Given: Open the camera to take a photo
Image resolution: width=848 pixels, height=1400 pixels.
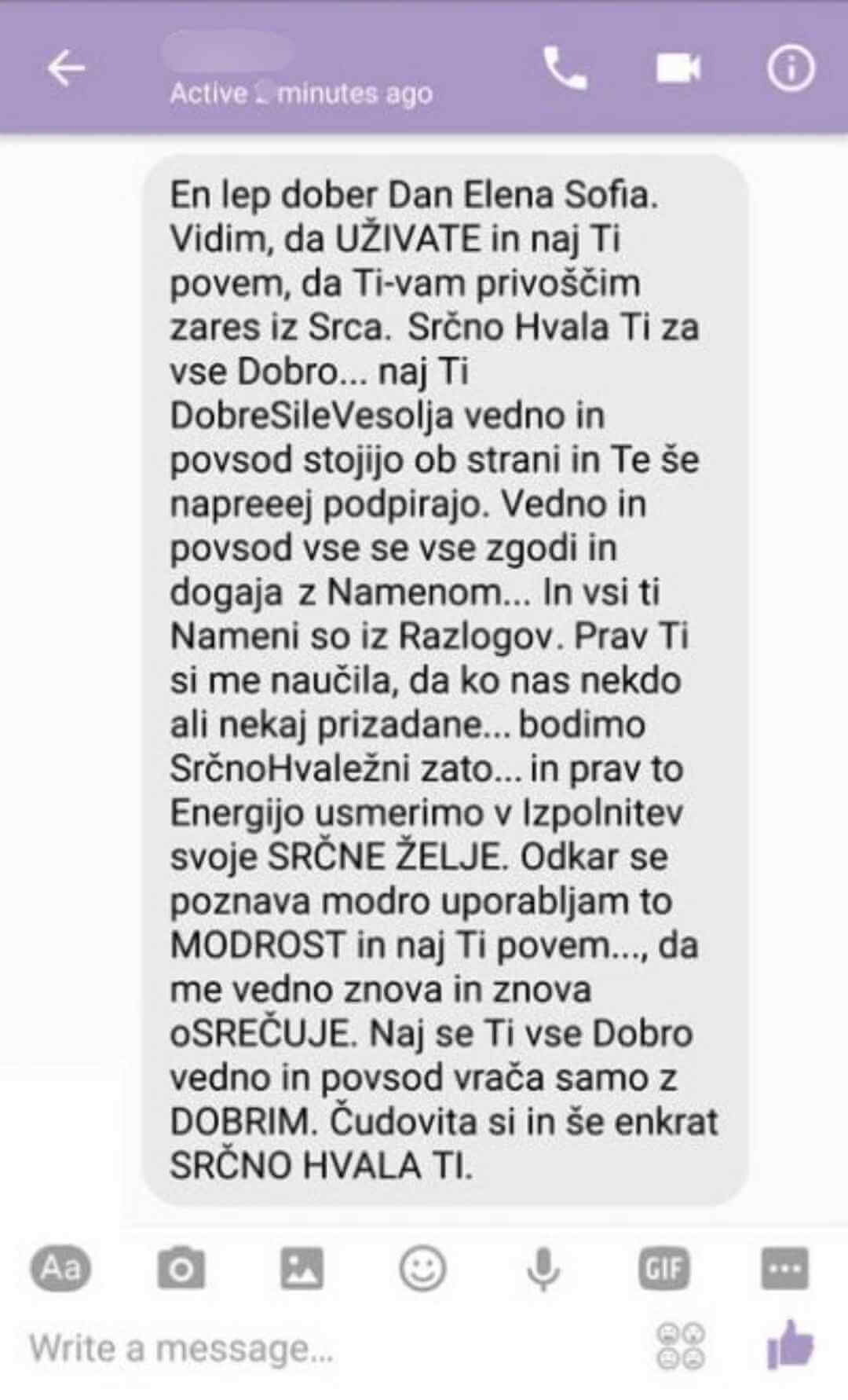Looking at the screenshot, I should tap(181, 1268).
